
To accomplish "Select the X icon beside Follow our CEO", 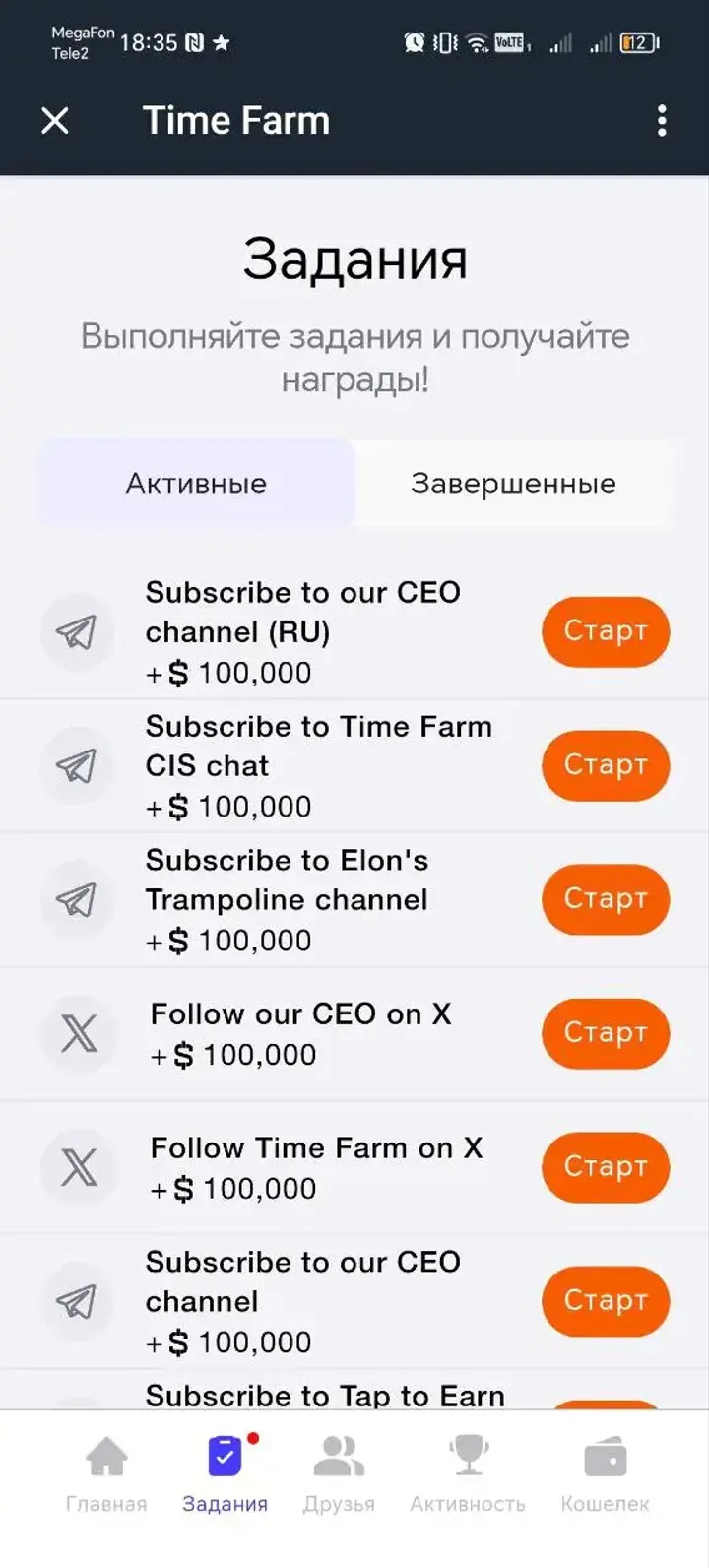I will 79,1033.
